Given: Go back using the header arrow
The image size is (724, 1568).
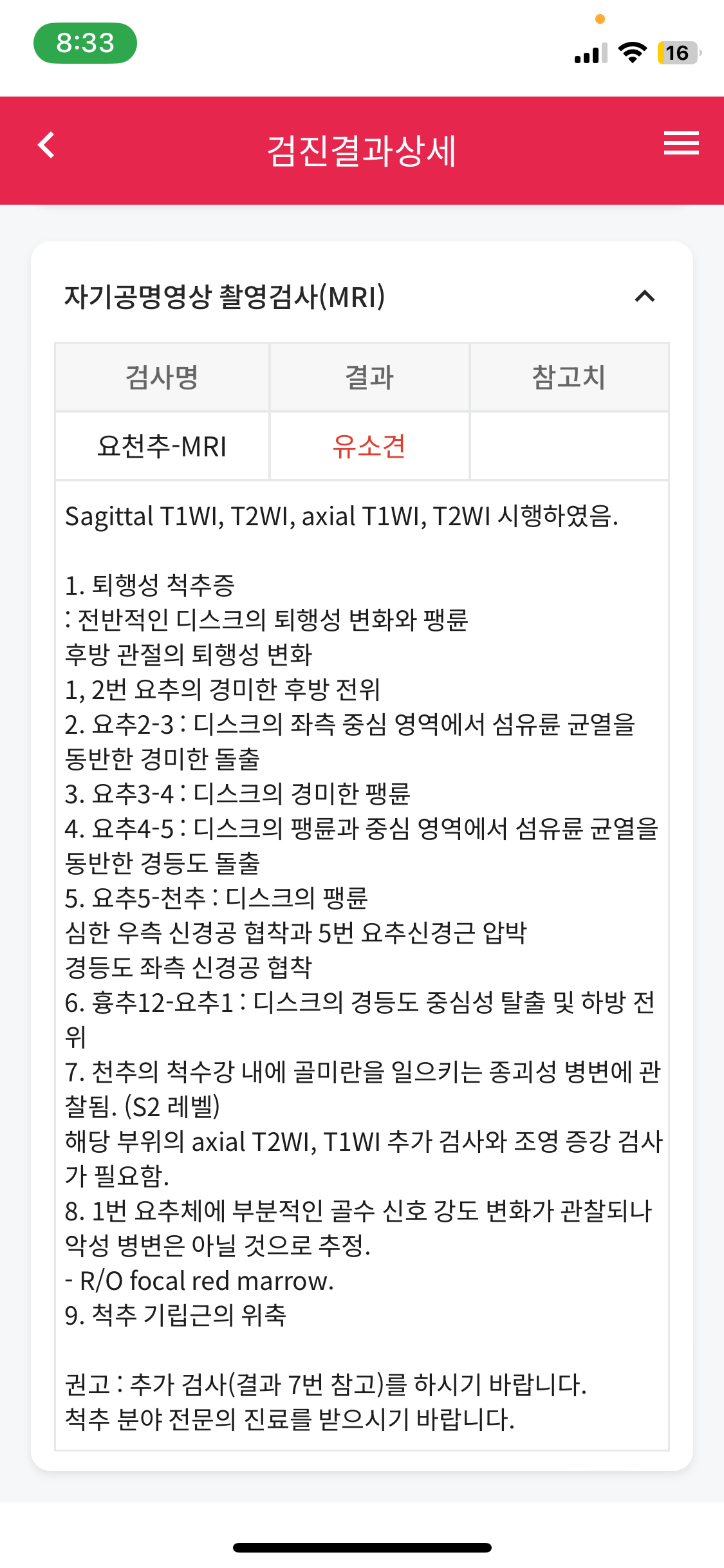Looking at the screenshot, I should [x=46, y=145].
